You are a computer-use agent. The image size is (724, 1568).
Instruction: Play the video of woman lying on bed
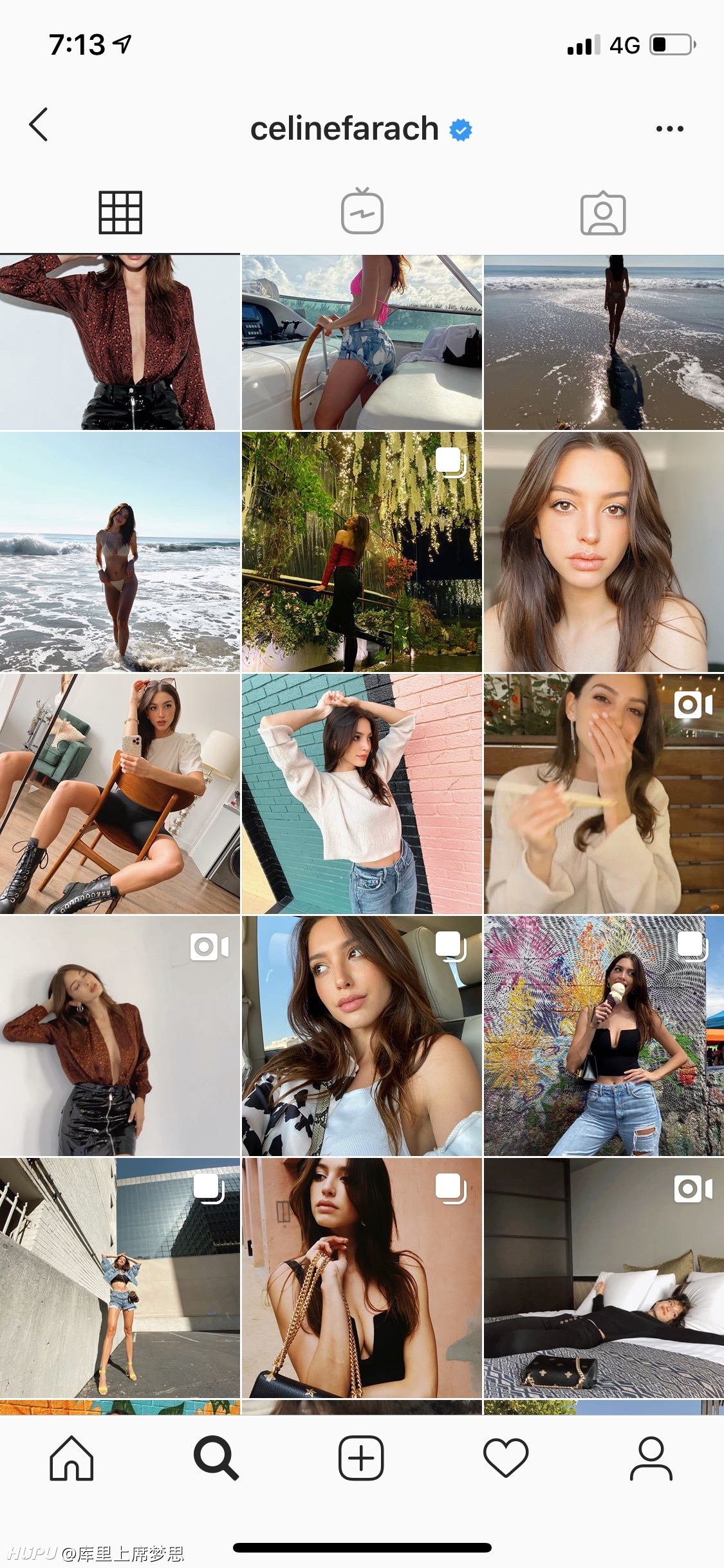point(604,1278)
